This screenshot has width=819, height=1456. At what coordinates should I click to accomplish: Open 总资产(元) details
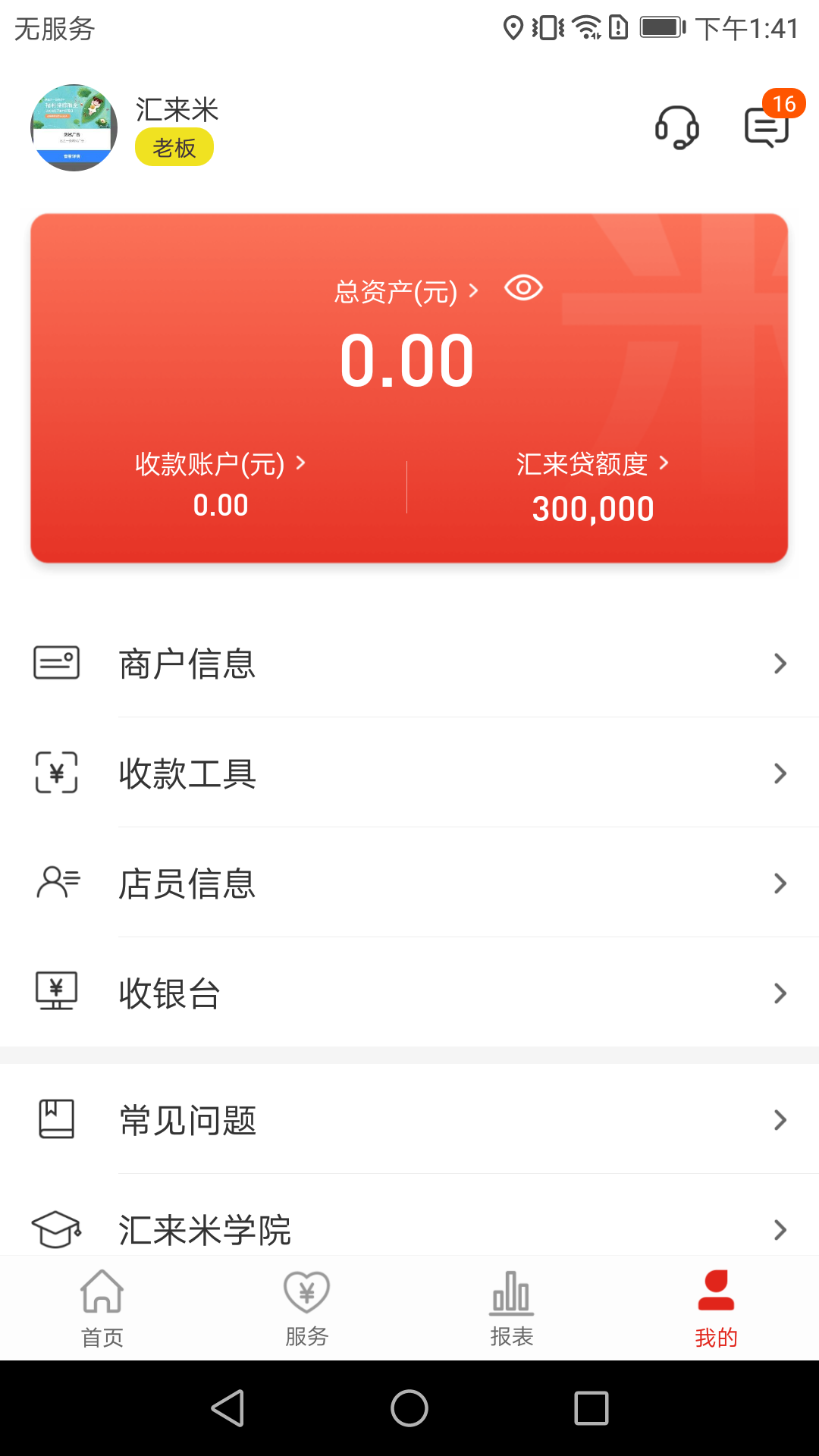coord(406,291)
